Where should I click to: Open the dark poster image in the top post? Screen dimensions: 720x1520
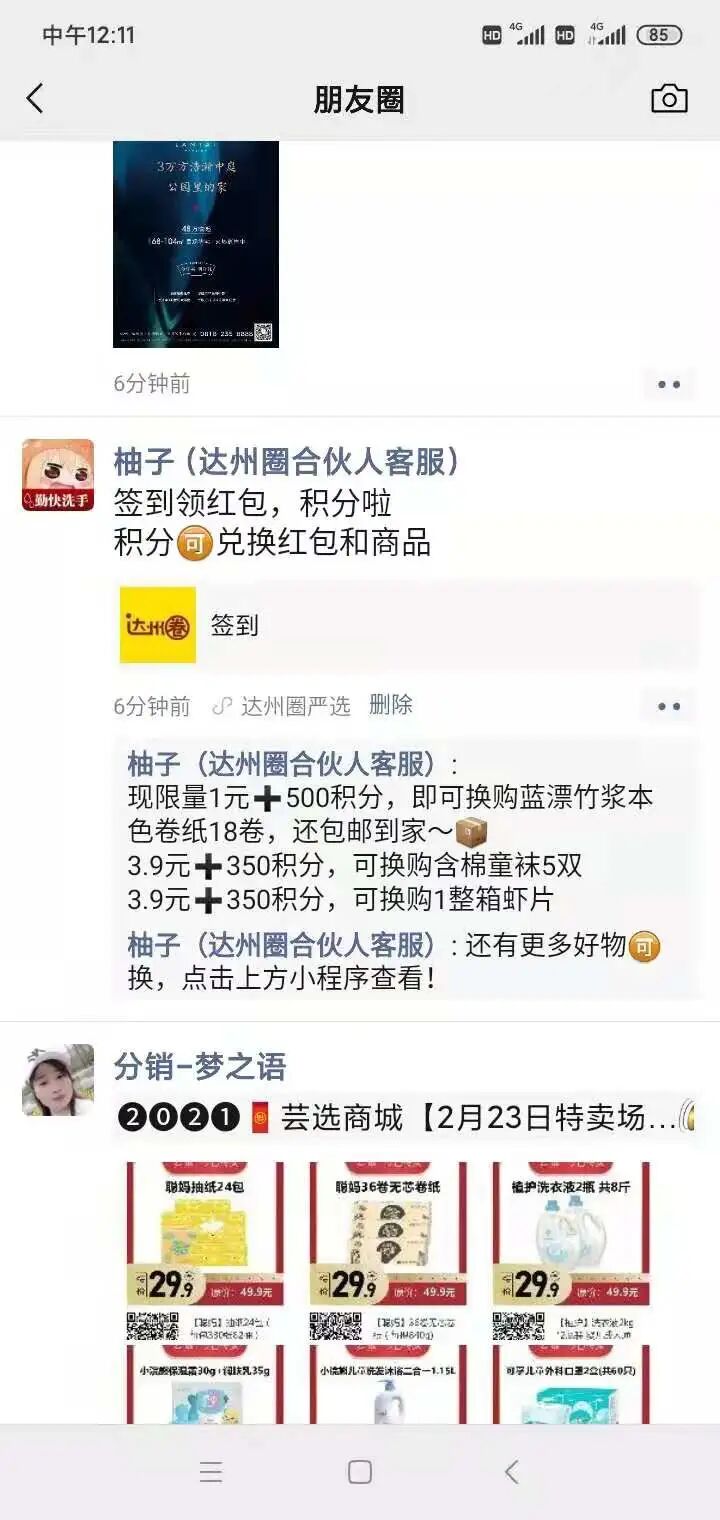click(x=196, y=244)
